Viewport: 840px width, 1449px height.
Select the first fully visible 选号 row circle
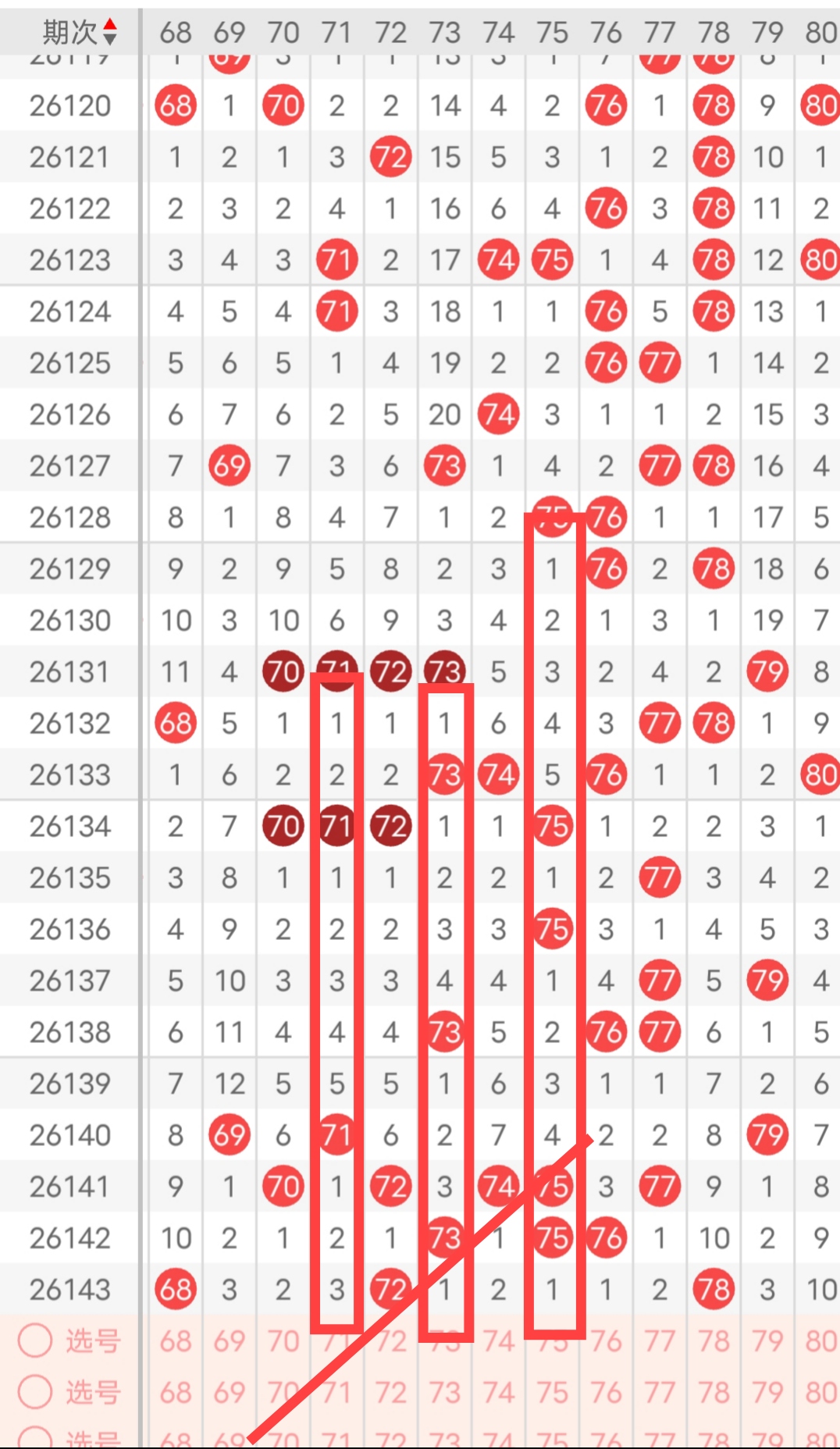[35, 1340]
